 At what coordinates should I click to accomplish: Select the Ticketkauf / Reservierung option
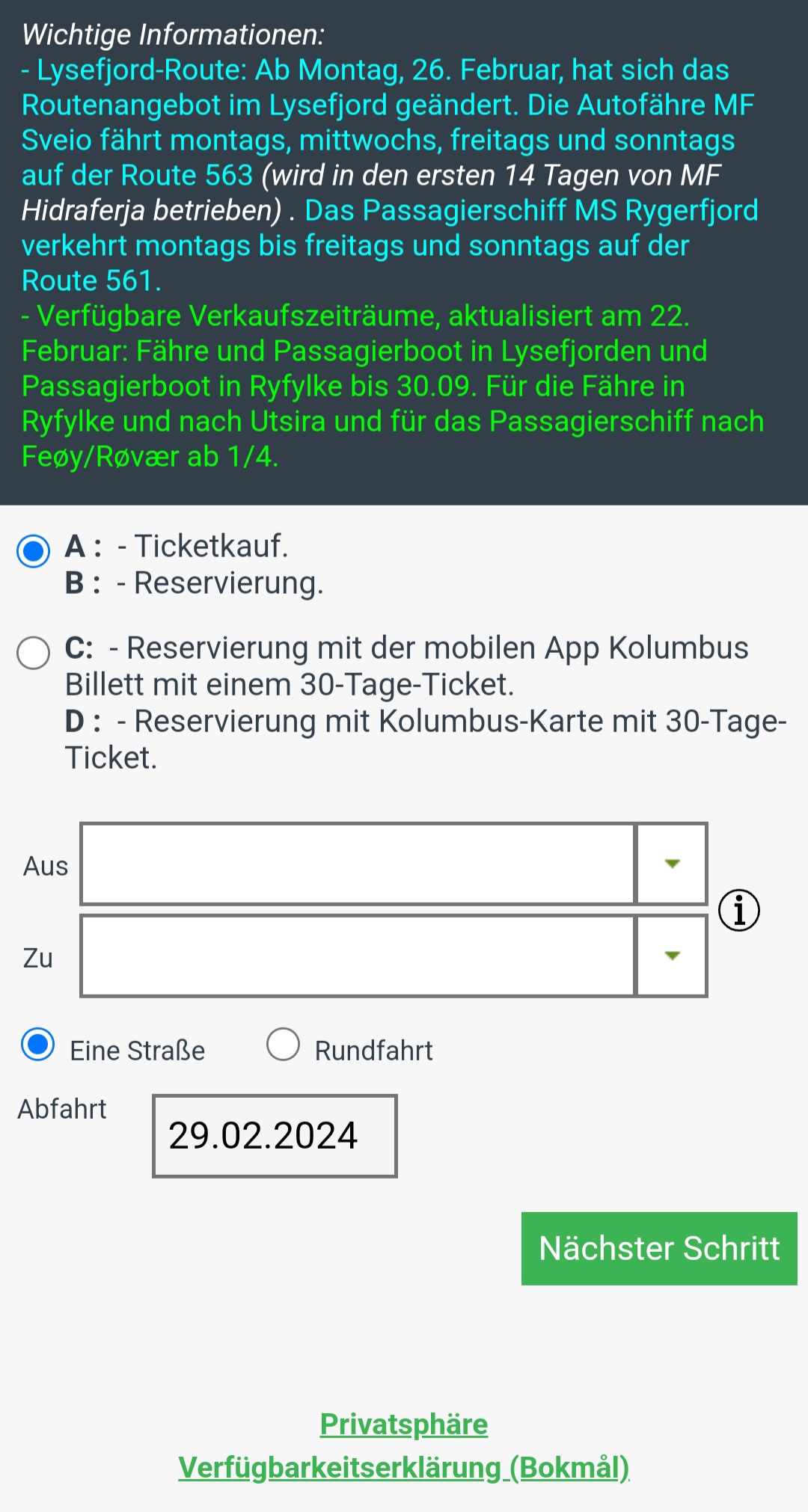[x=34, y=551]
